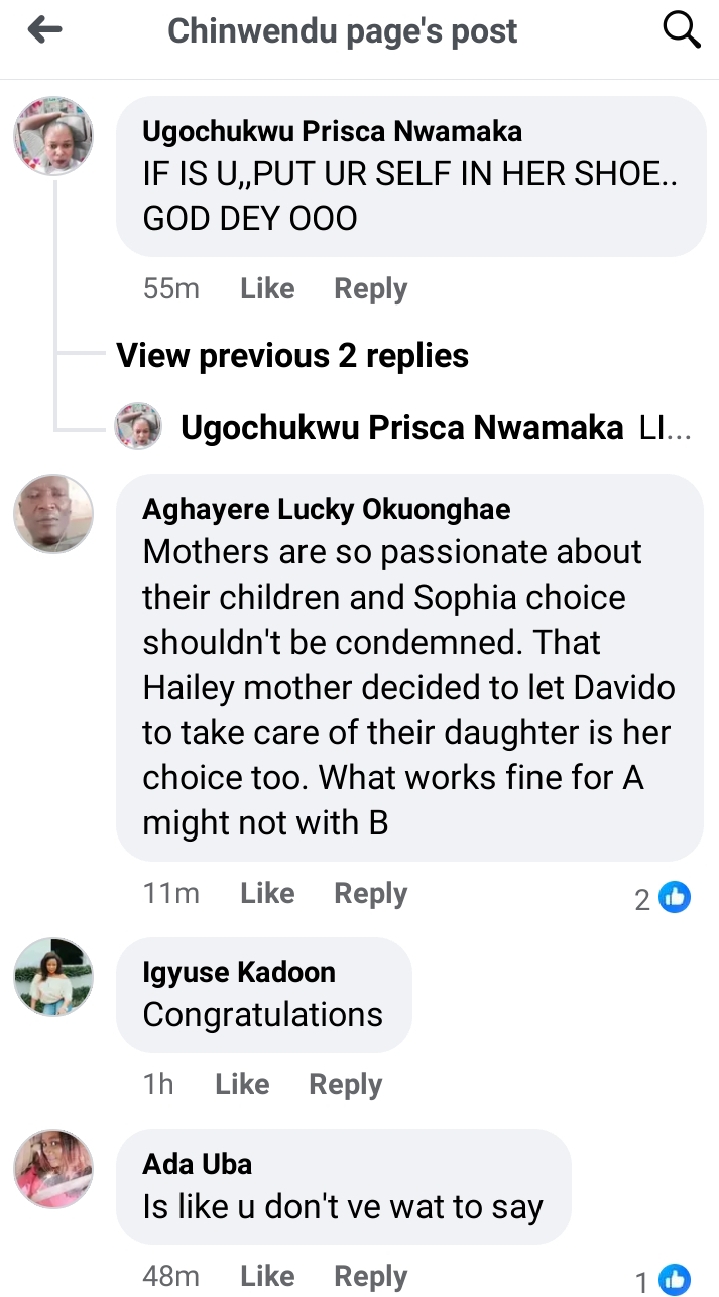View reactions on Ada Uba's comment
The height and width of the screenshot is (1297, 719).
(x=663, y=1280)
